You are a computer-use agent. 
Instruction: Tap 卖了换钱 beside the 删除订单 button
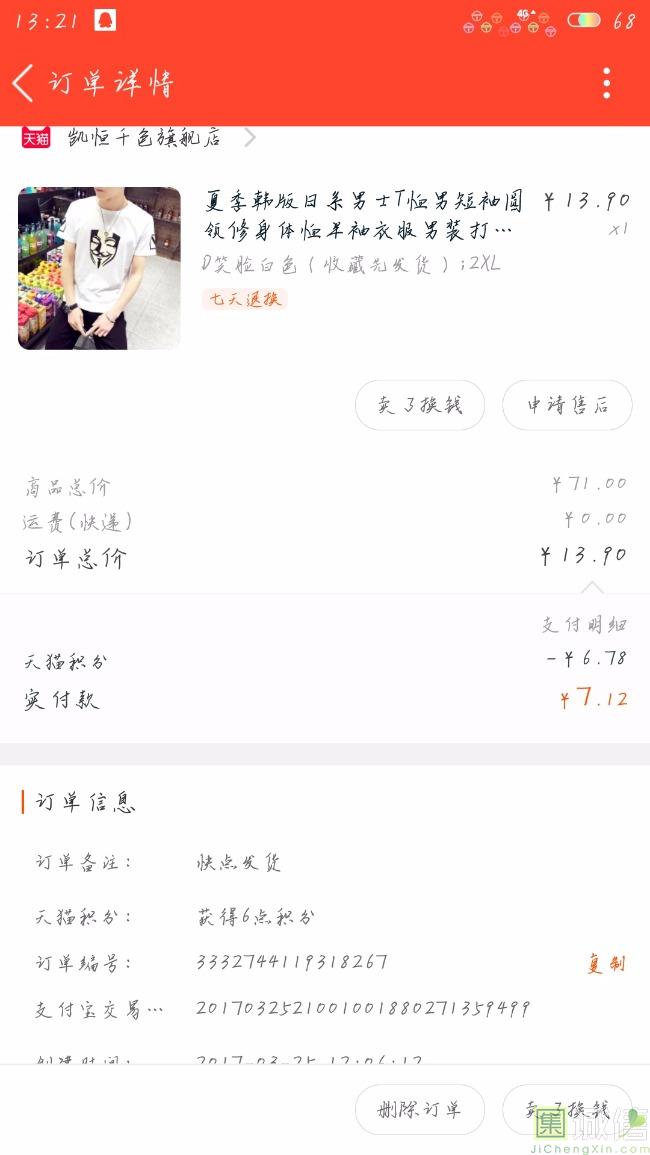tap(567, 1110)
